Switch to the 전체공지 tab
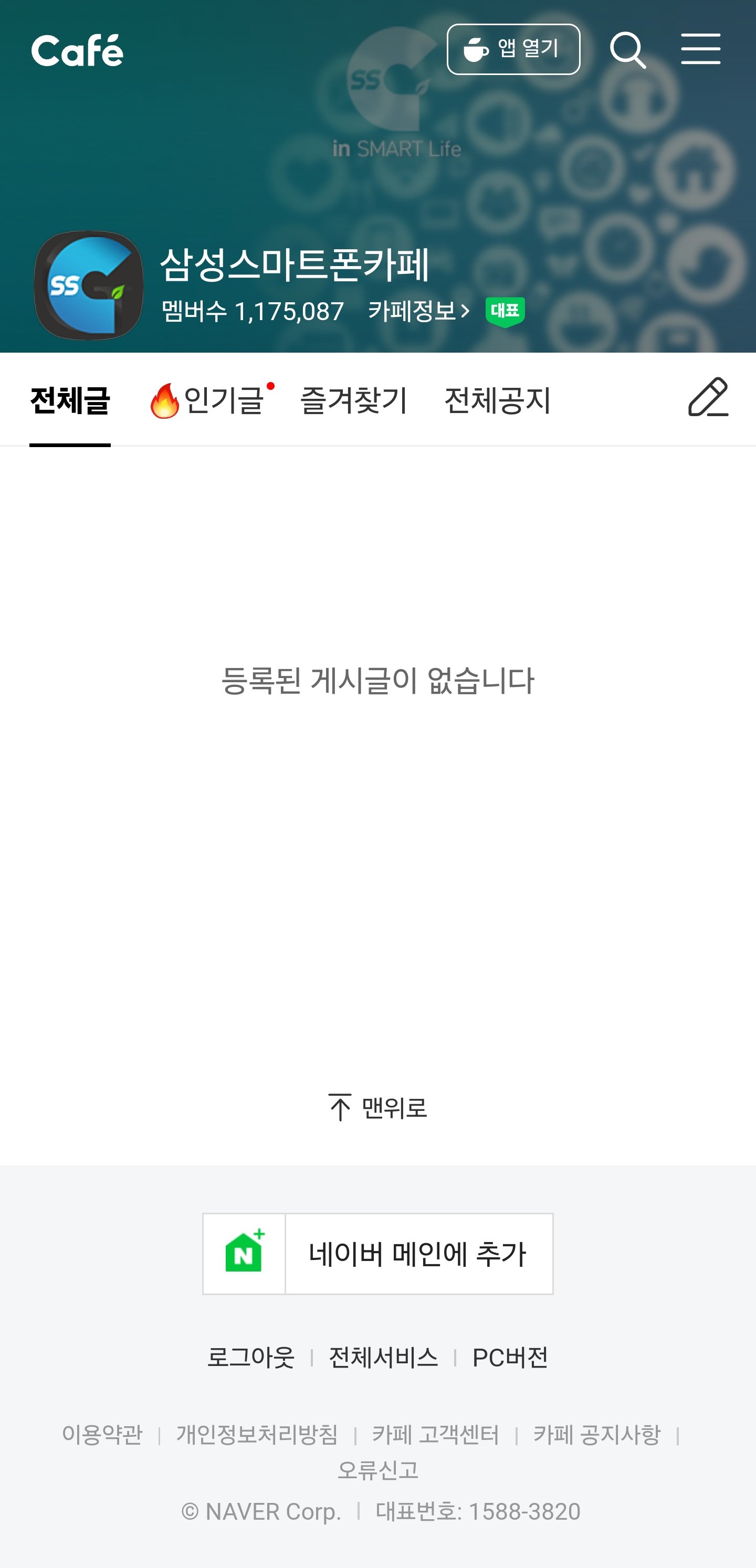Screen dimensions: 756x1568 click(498, 400)
